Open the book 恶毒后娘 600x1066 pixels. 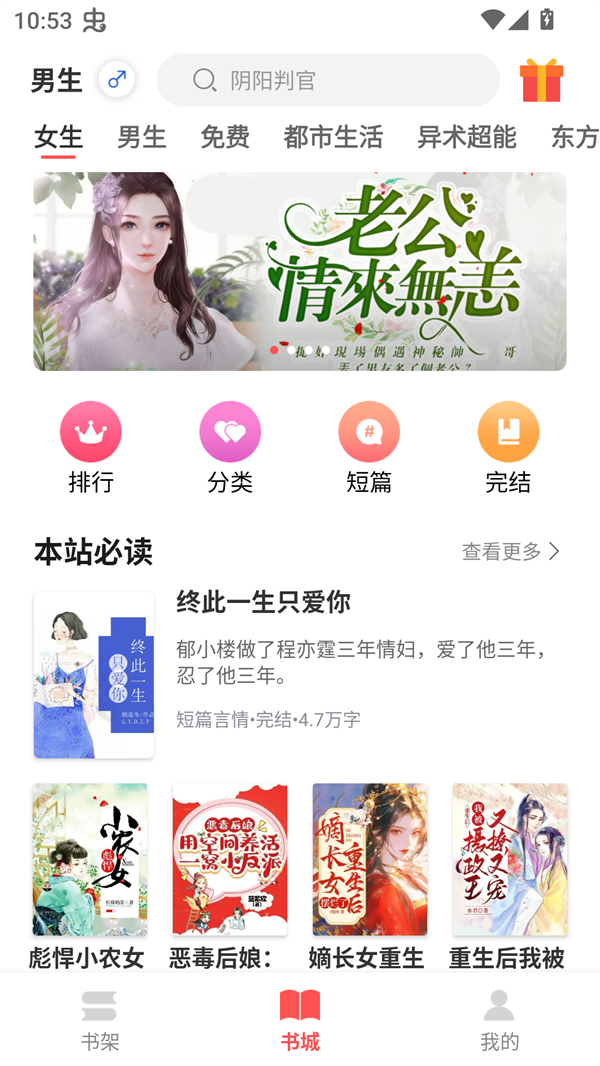point(230,875)
